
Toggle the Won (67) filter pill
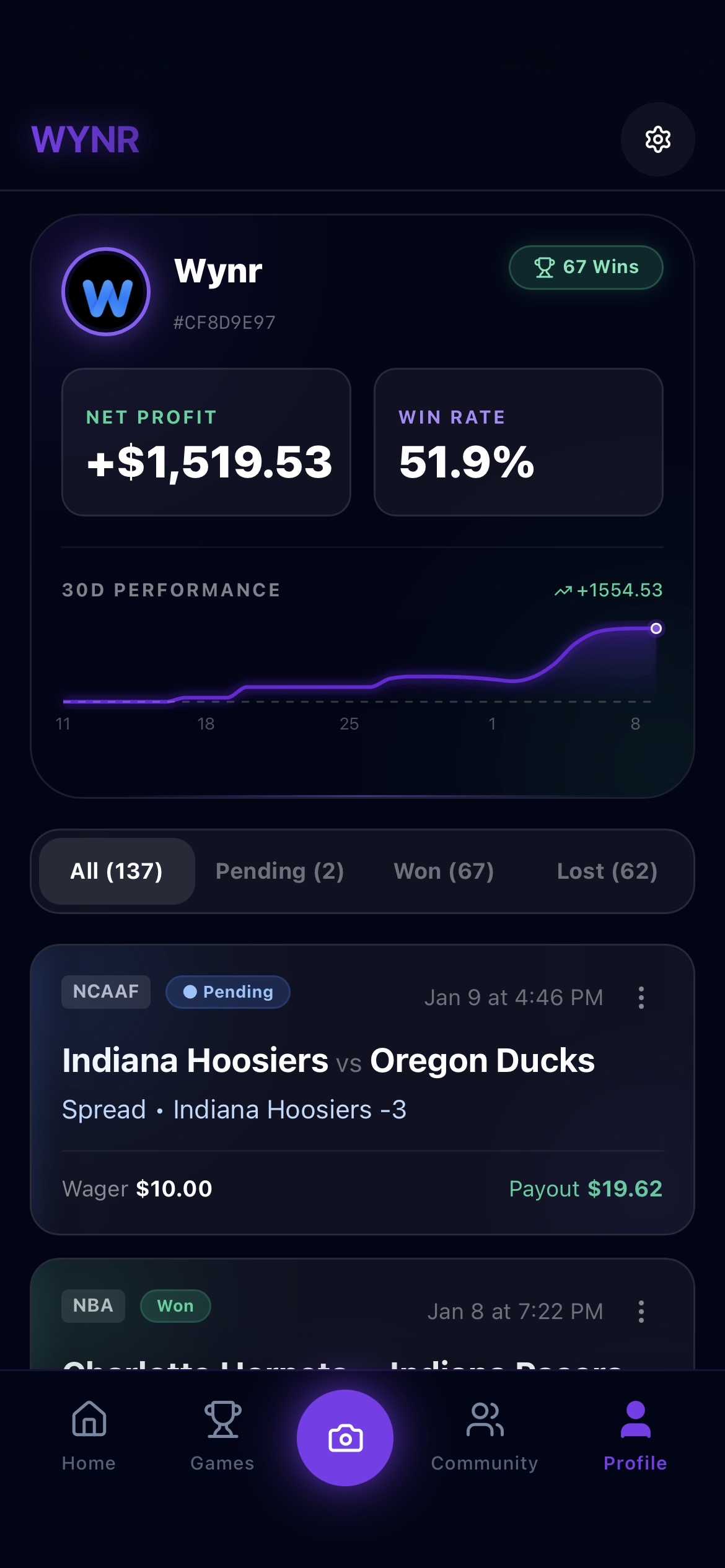(x=442, y=871)
